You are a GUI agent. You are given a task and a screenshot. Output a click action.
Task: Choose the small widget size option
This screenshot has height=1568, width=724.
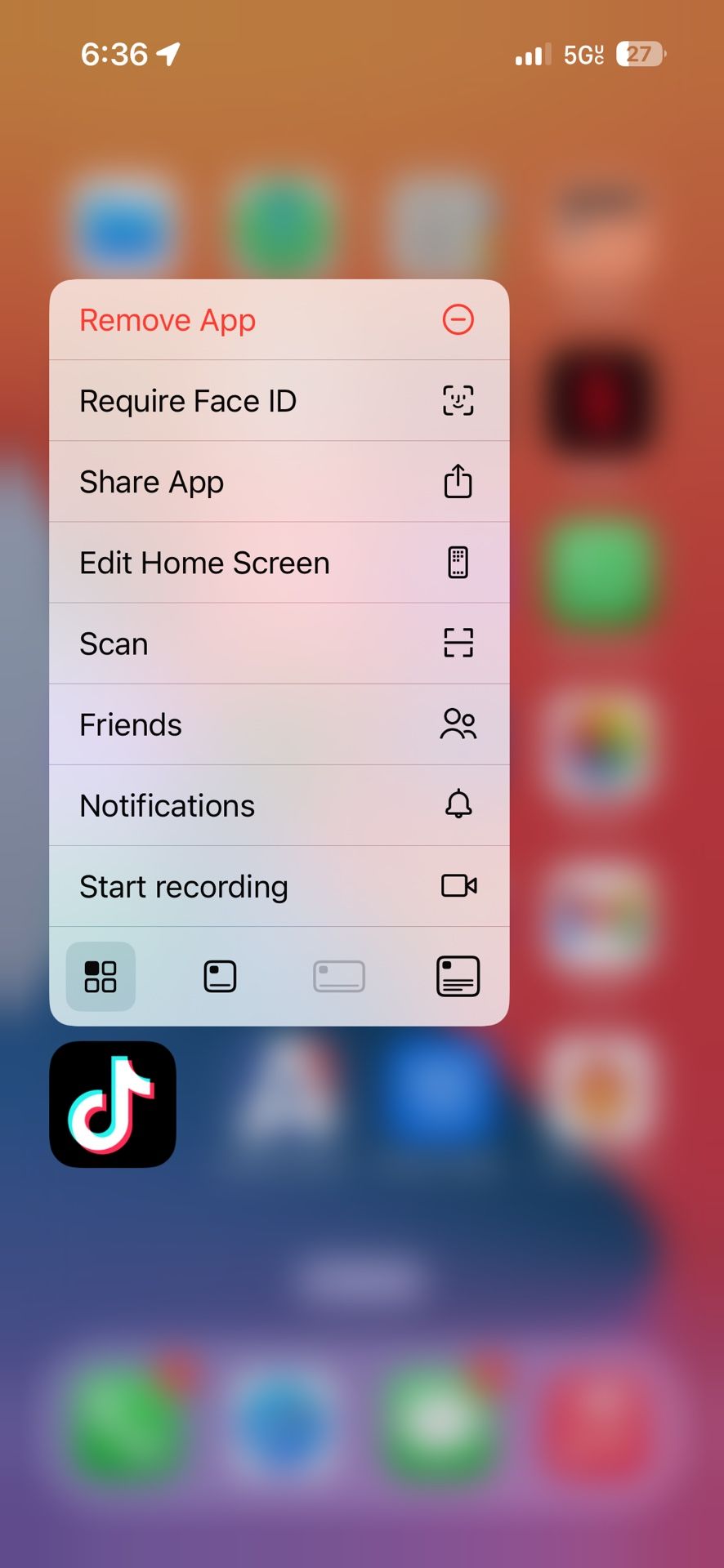point(220,977)
